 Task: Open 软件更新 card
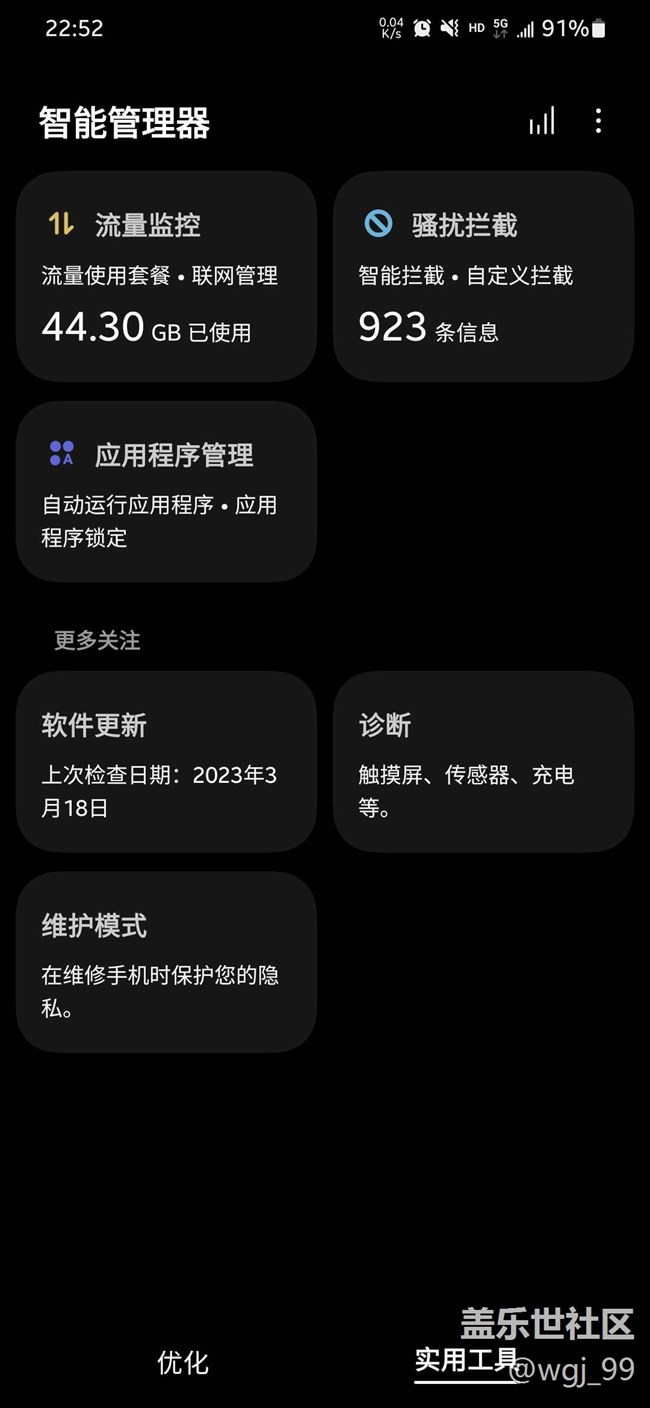[166, 761]
